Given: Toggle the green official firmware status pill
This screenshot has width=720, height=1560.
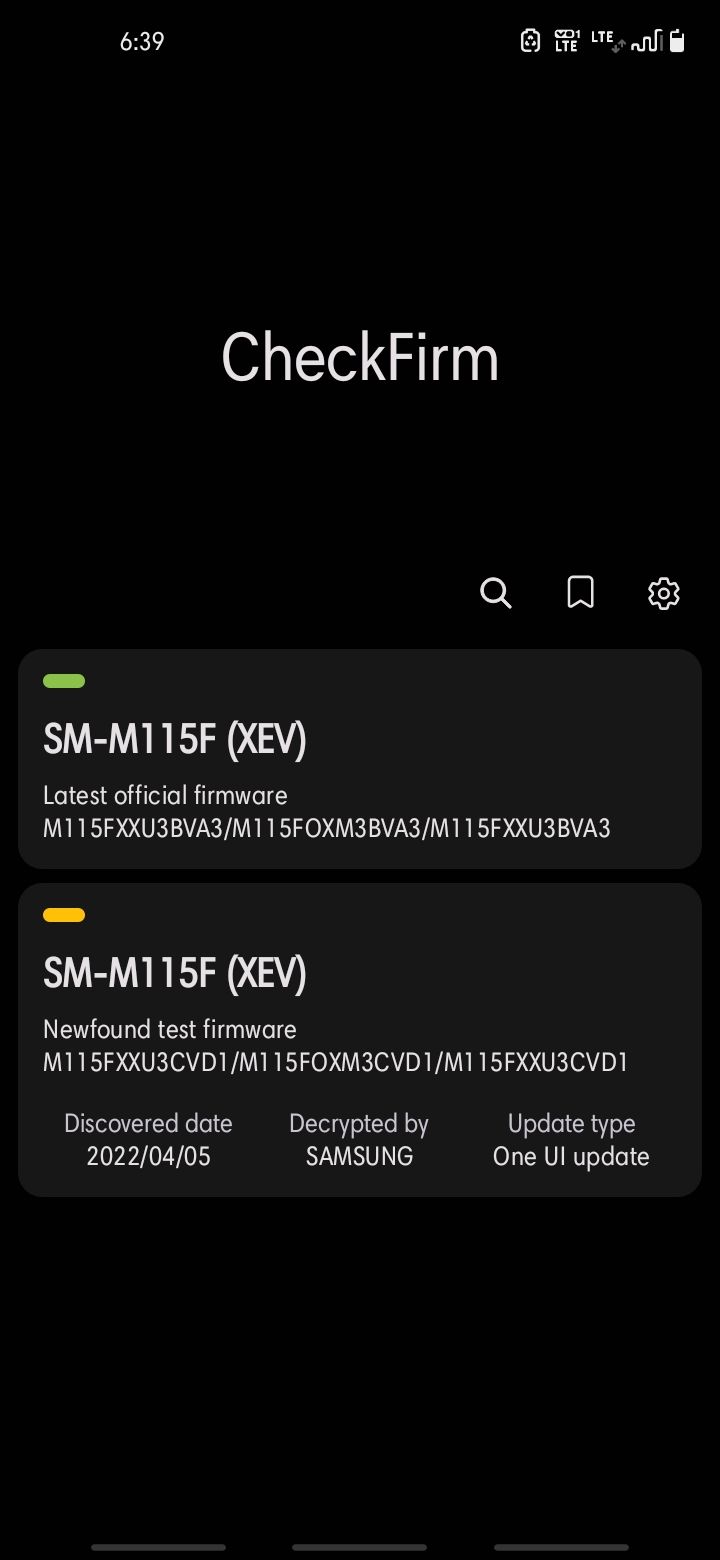Looking at the screenshot, I should [63, 680].
